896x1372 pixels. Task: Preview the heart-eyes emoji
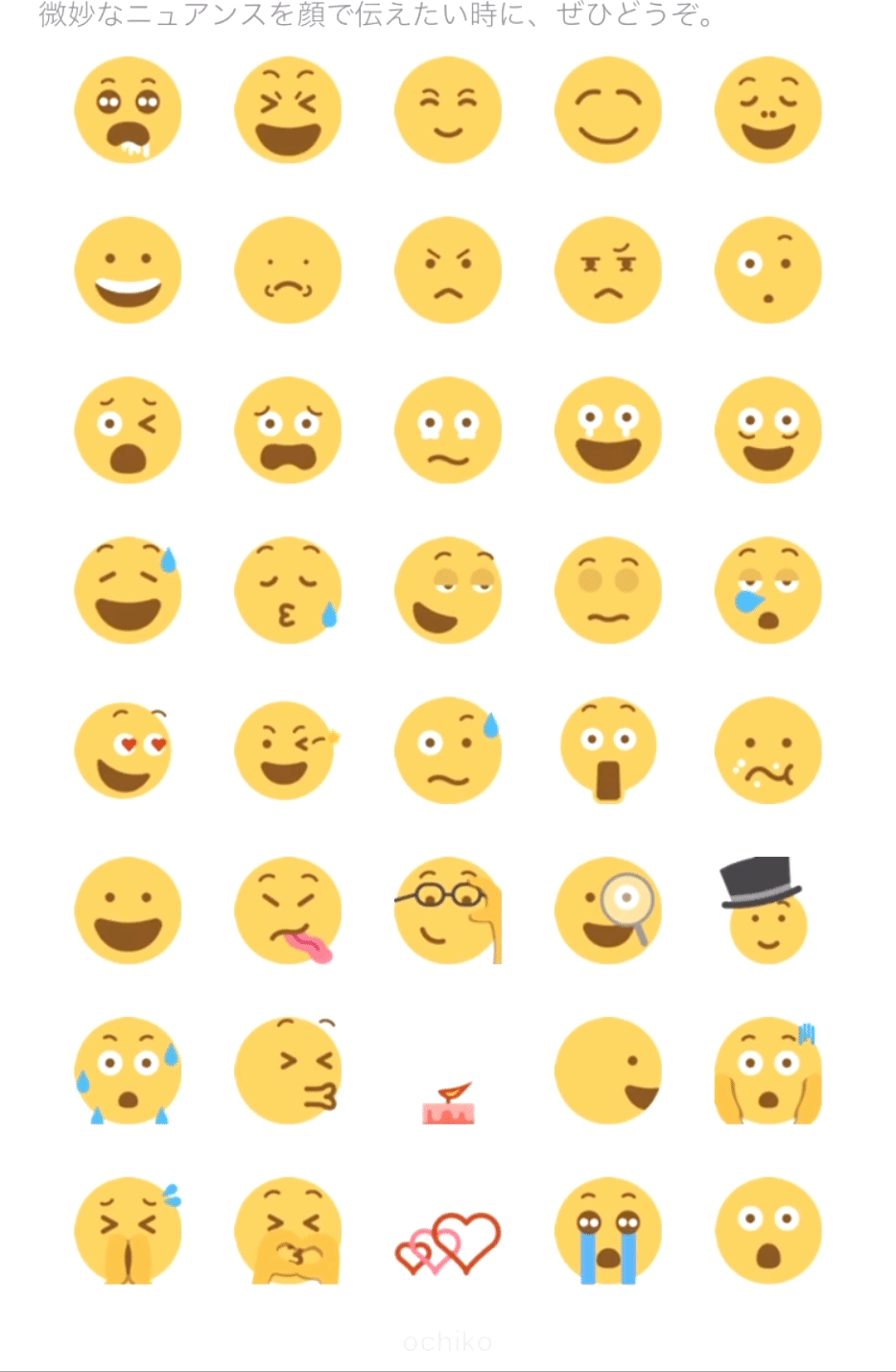coord(128,750)
